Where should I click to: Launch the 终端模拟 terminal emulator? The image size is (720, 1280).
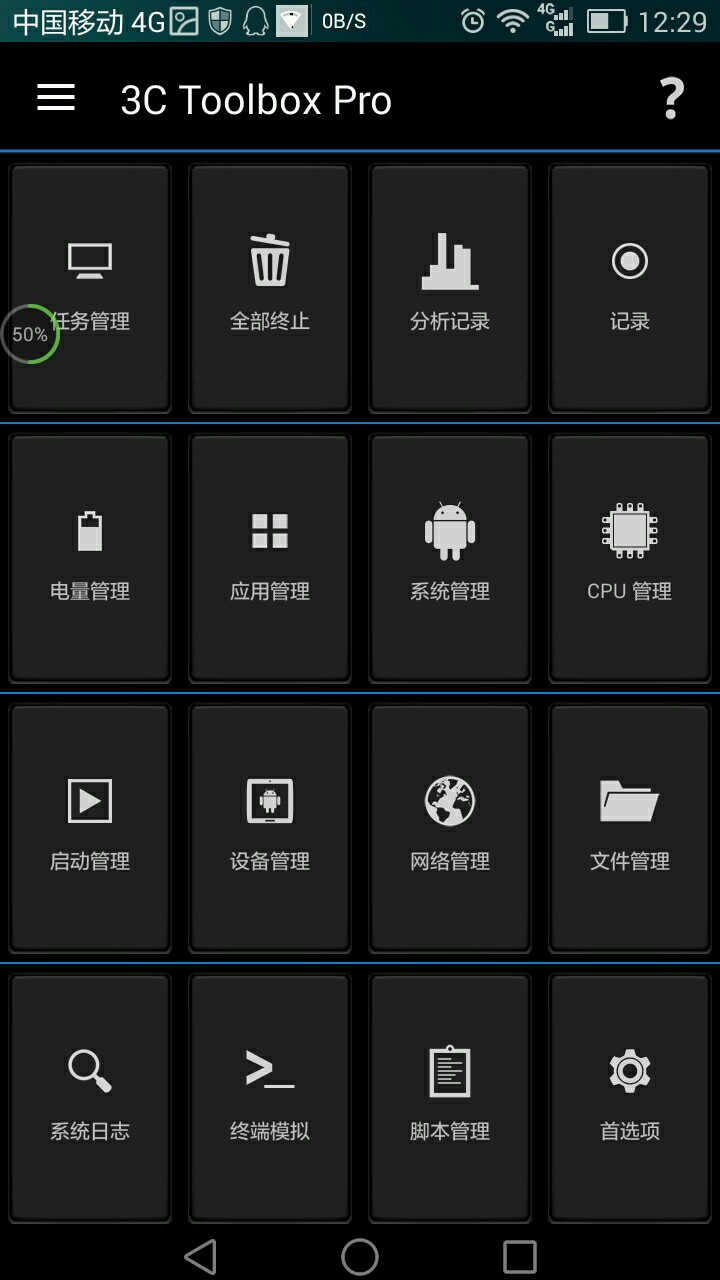coord(270,1097)
